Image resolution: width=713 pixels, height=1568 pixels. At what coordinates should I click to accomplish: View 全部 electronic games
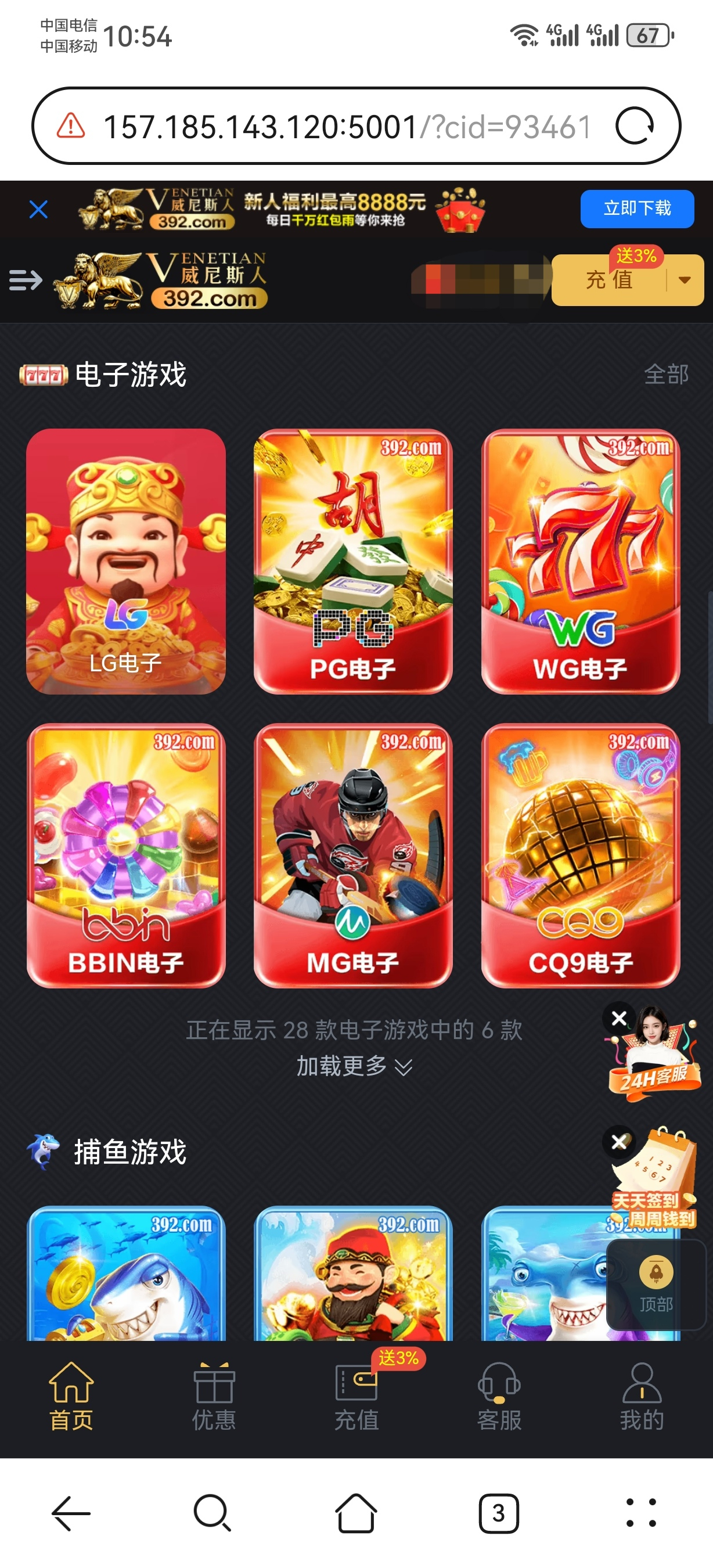(x=665, y=375)
